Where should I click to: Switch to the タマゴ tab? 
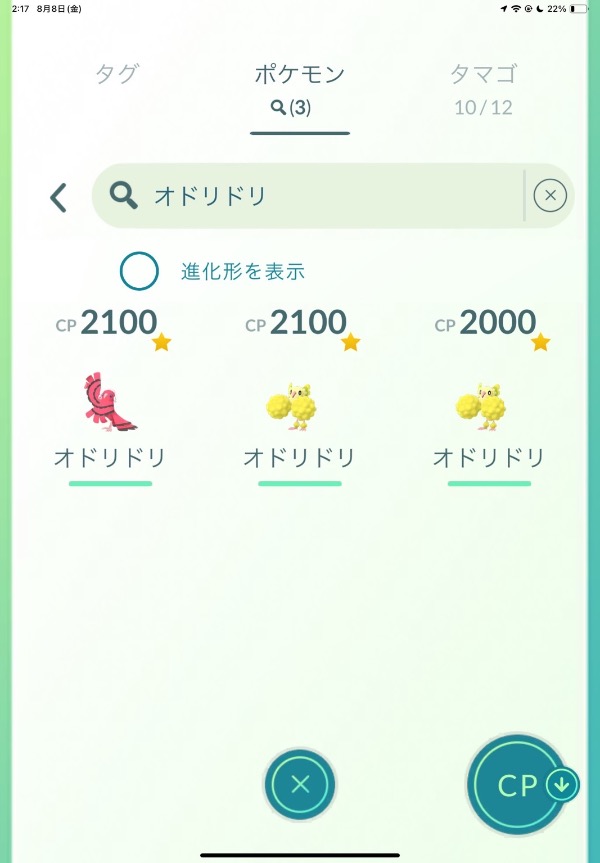[483, 85]
